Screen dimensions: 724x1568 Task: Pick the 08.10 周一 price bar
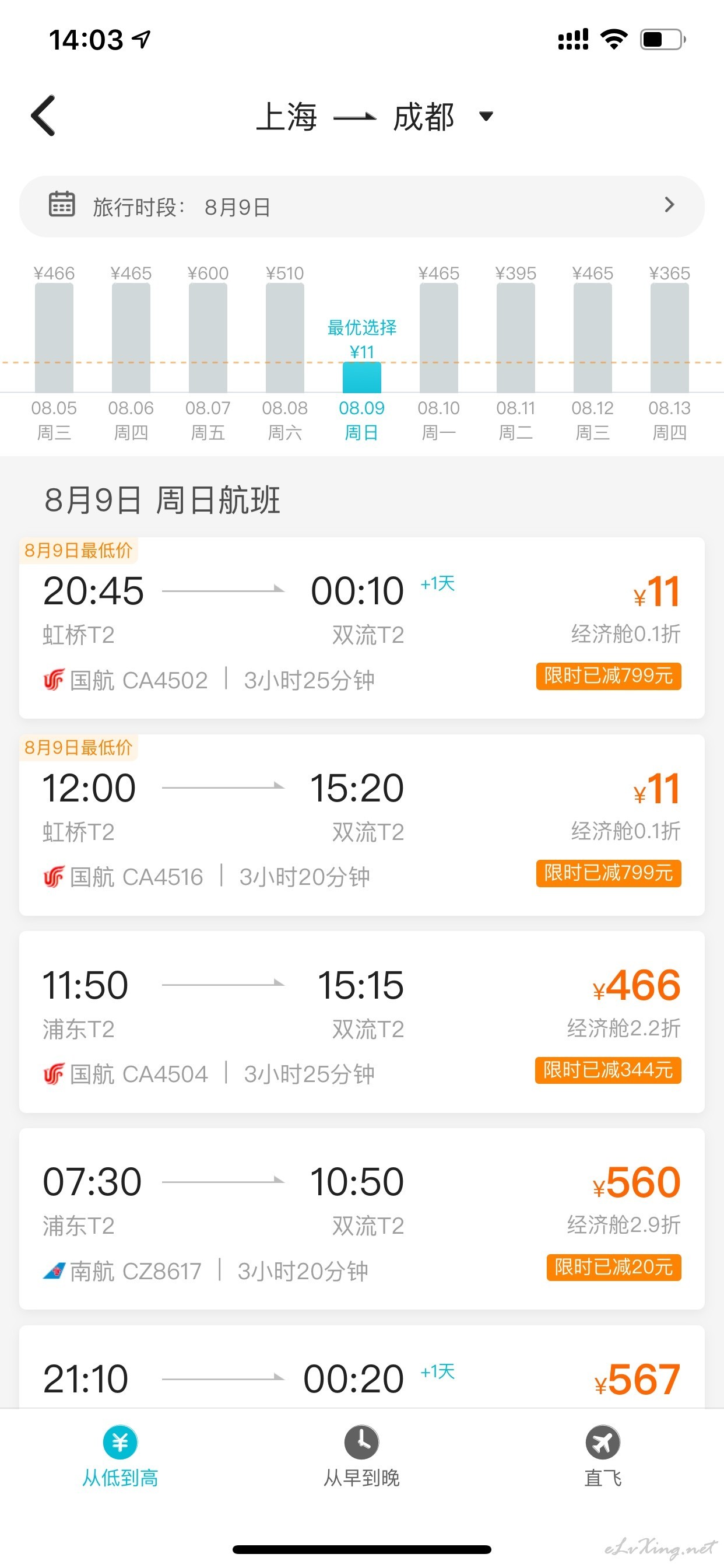pyautogui.click(x=439, y=353)
